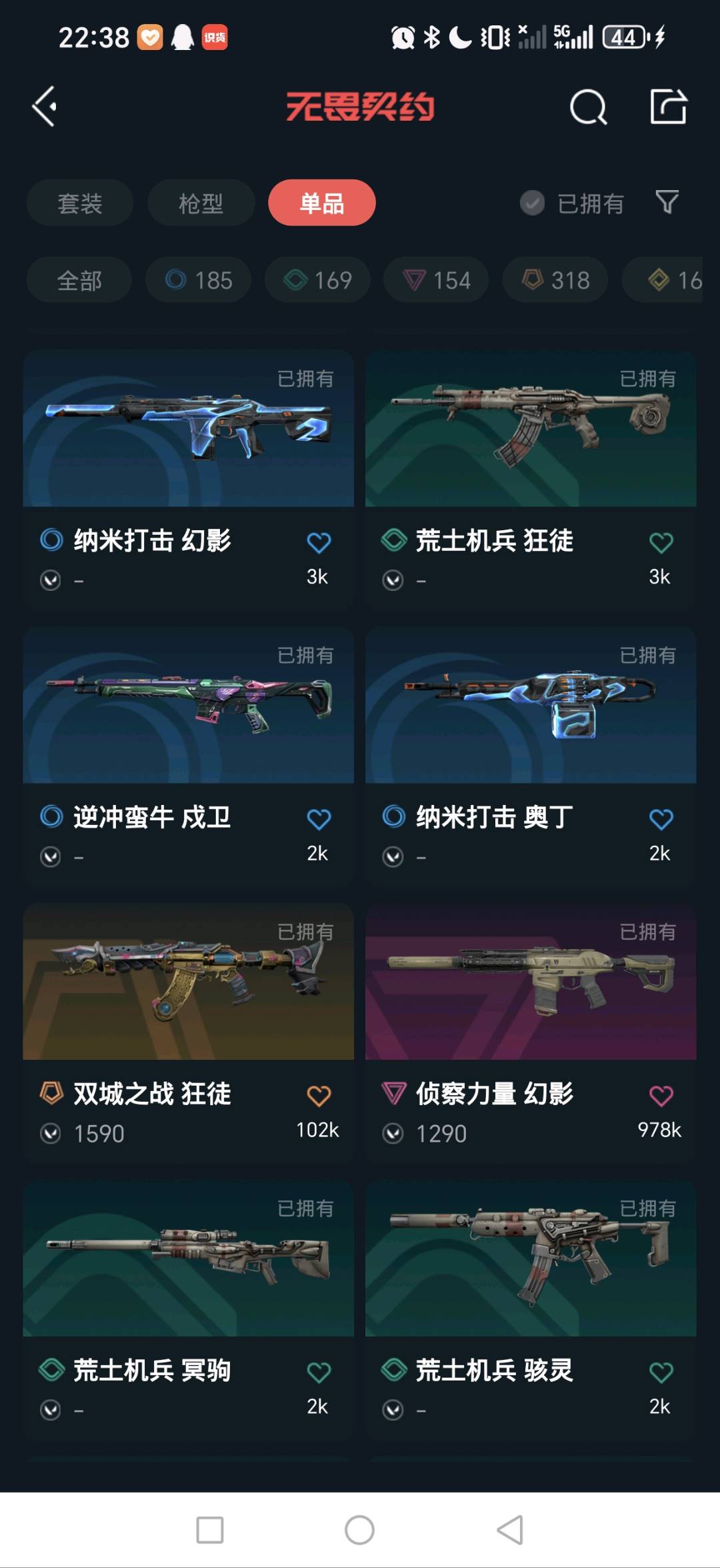Switch to the 套装 tab
This screenshot has height=1568, width=720.
tap(80, 203)
